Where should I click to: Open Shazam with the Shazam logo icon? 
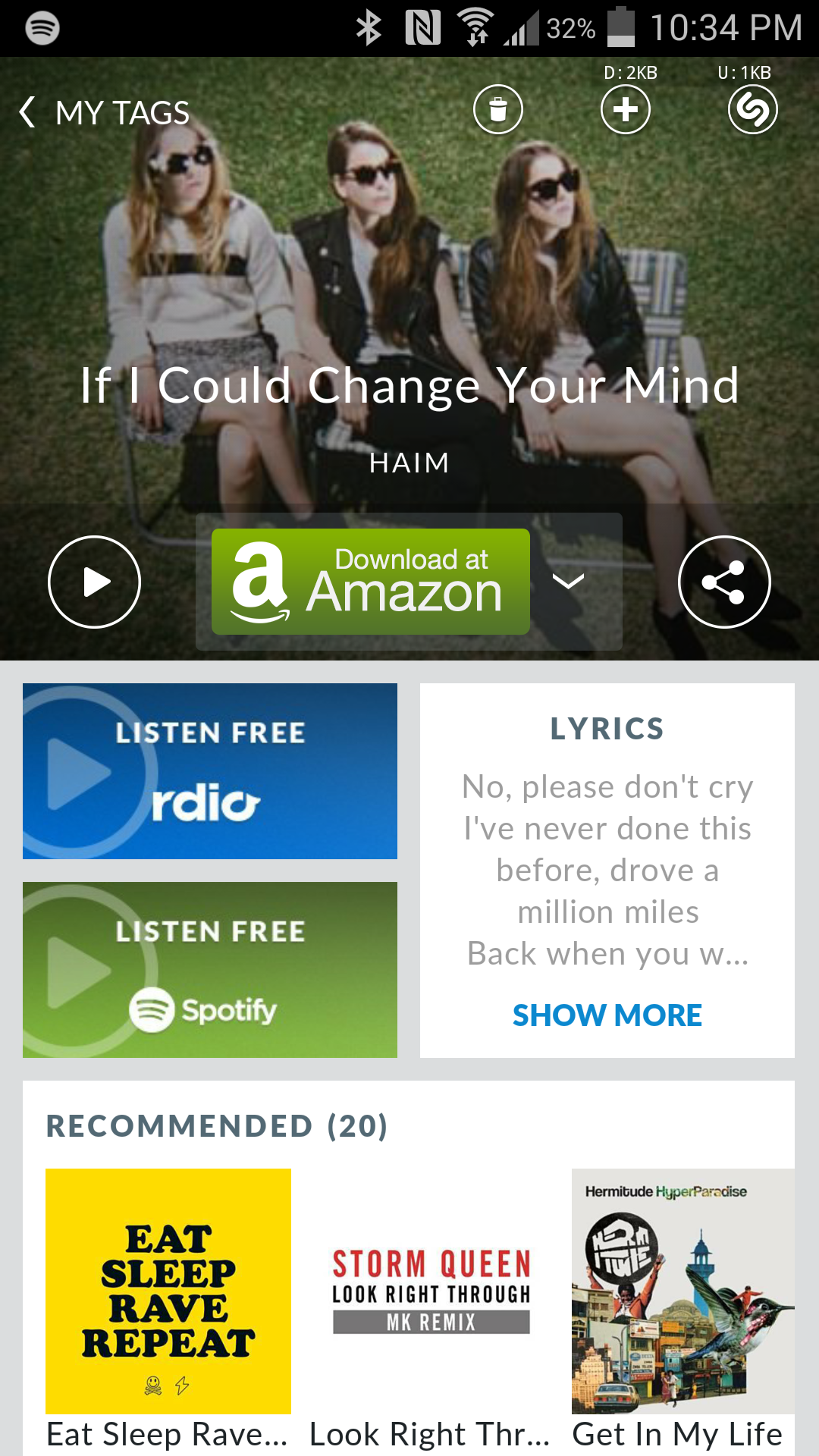[752, 109]
